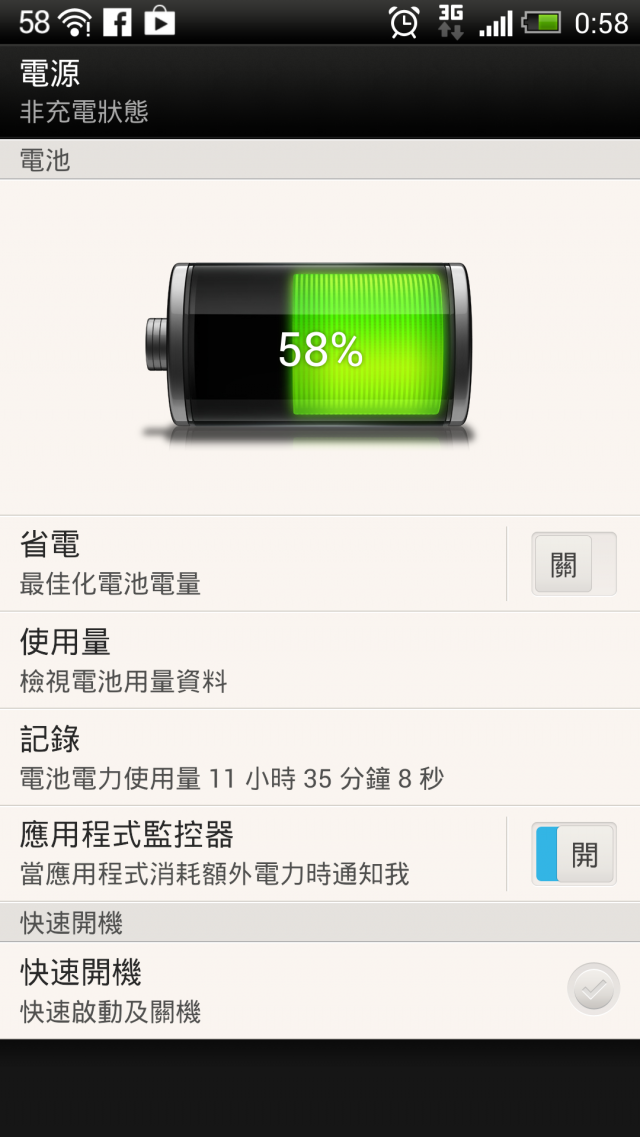This screenshot has width=640, height=1138.
Task: Open 使用量 battery usage data
Action: click(x=320, y=660)
